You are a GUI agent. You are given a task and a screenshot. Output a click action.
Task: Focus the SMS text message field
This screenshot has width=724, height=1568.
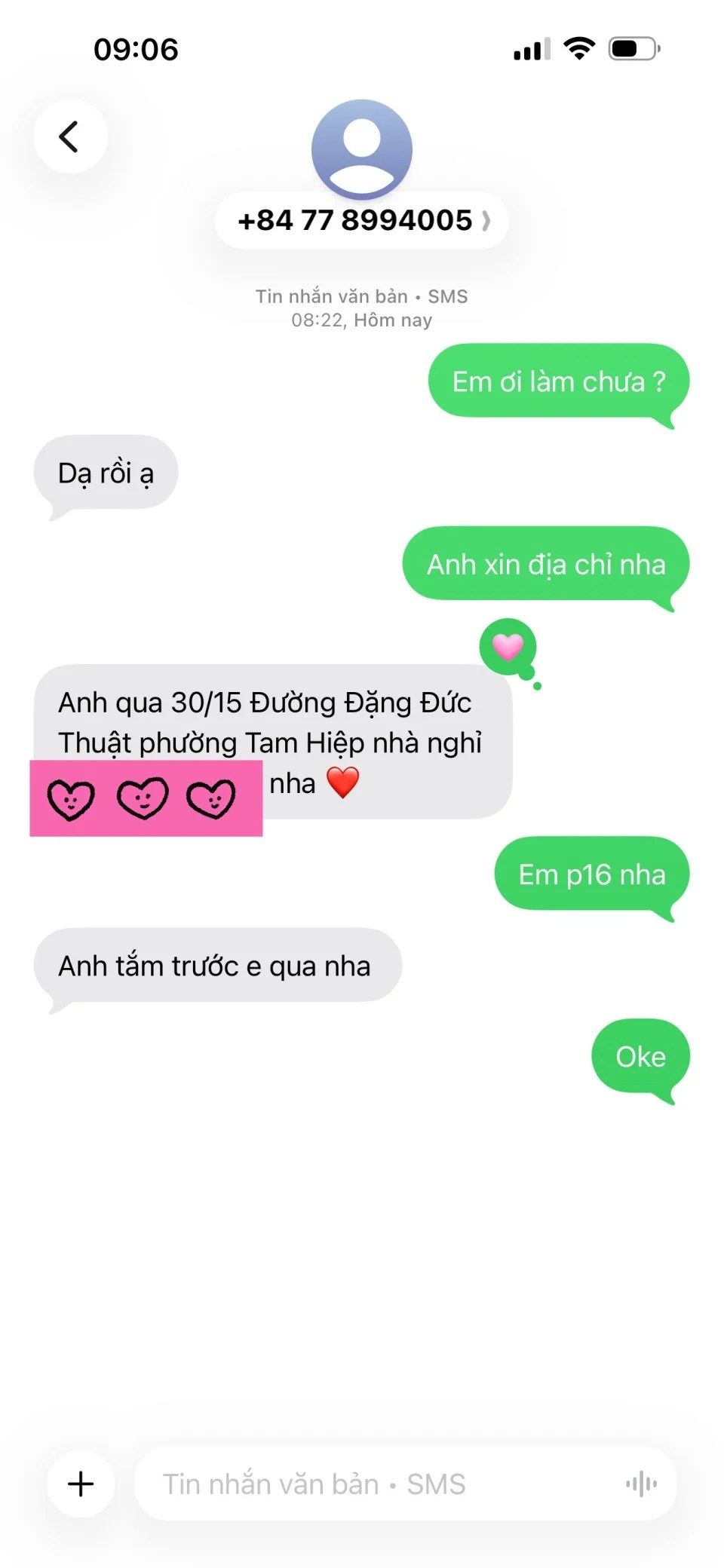[377, 1484]
